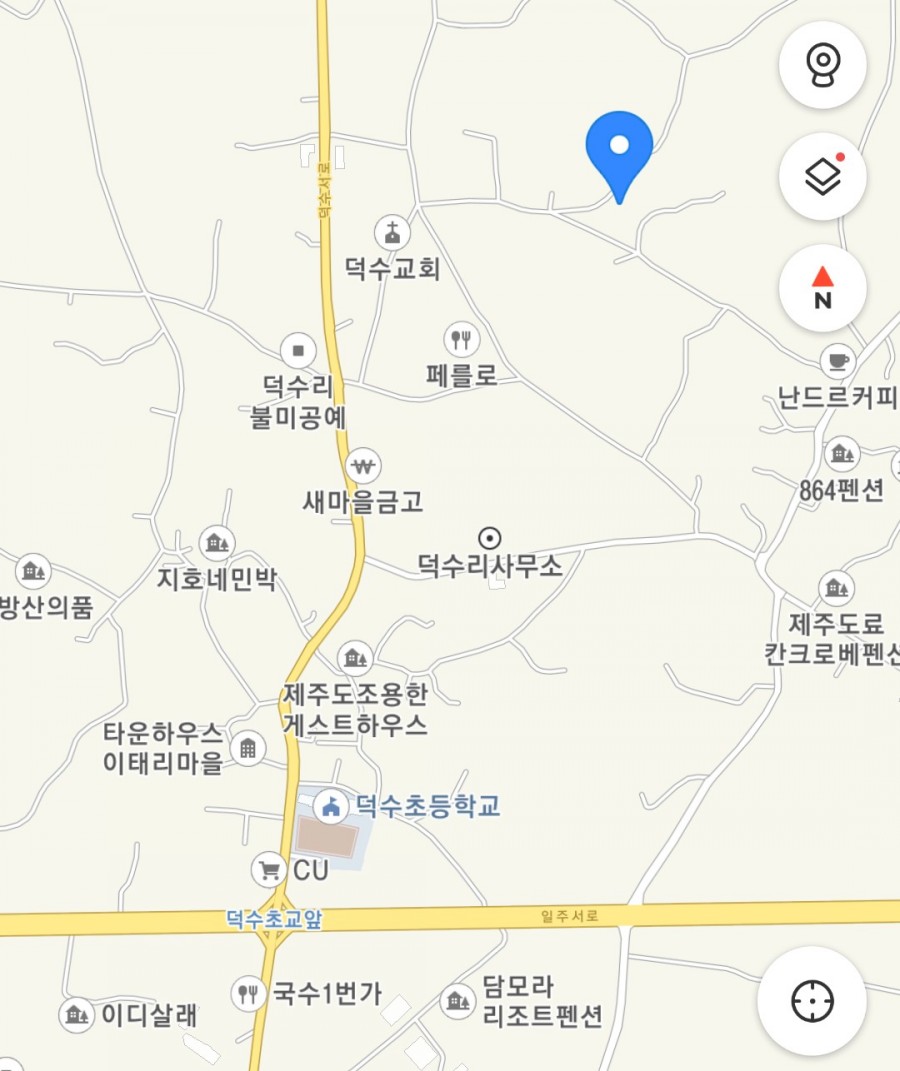The height and width of the screenshot is (1071, 900).
Task: Open the 담모라 리조트펜션 marker
Action: pos(457,999)
